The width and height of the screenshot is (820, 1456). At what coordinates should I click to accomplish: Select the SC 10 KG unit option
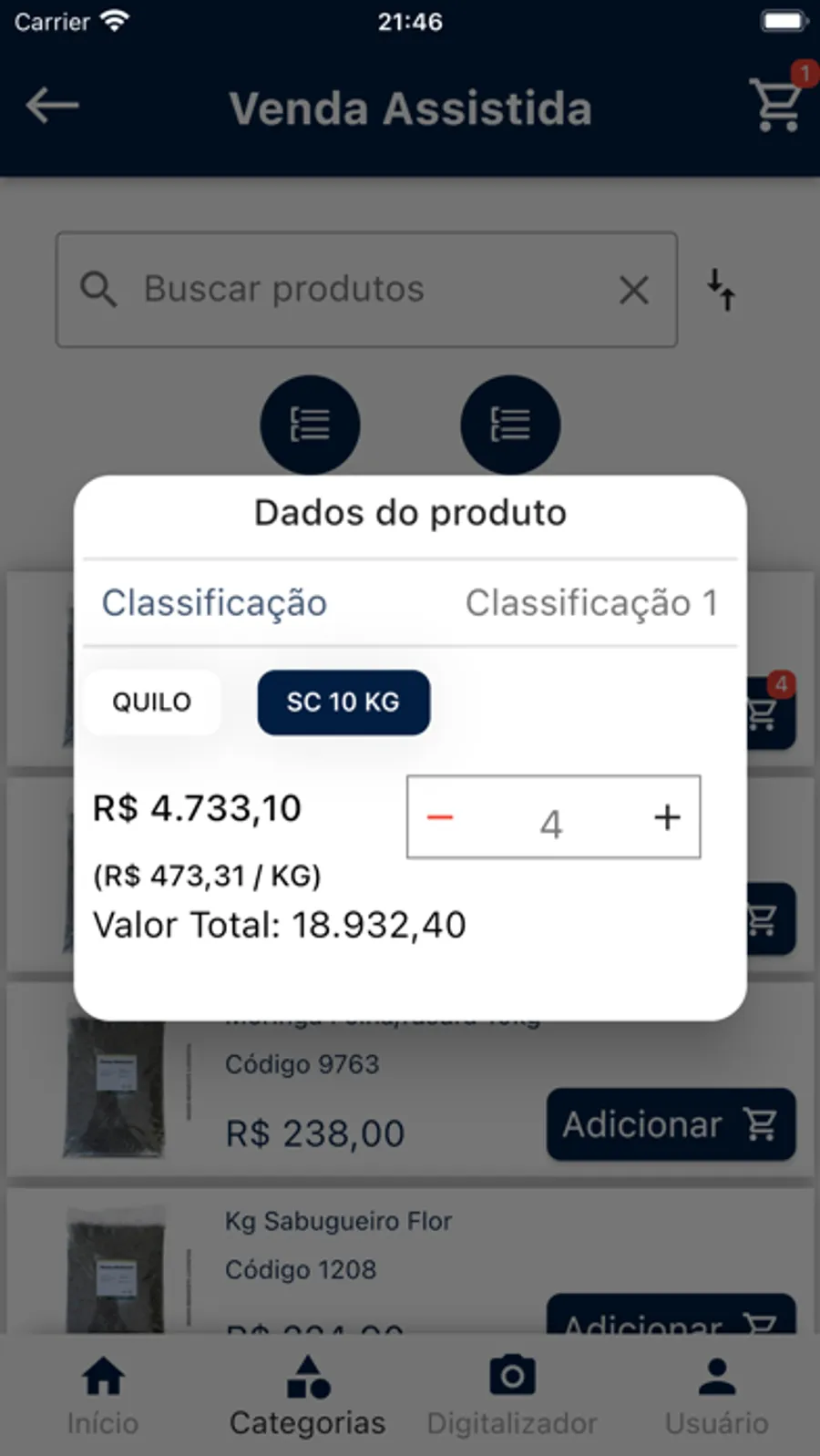[x=343, y=702]
